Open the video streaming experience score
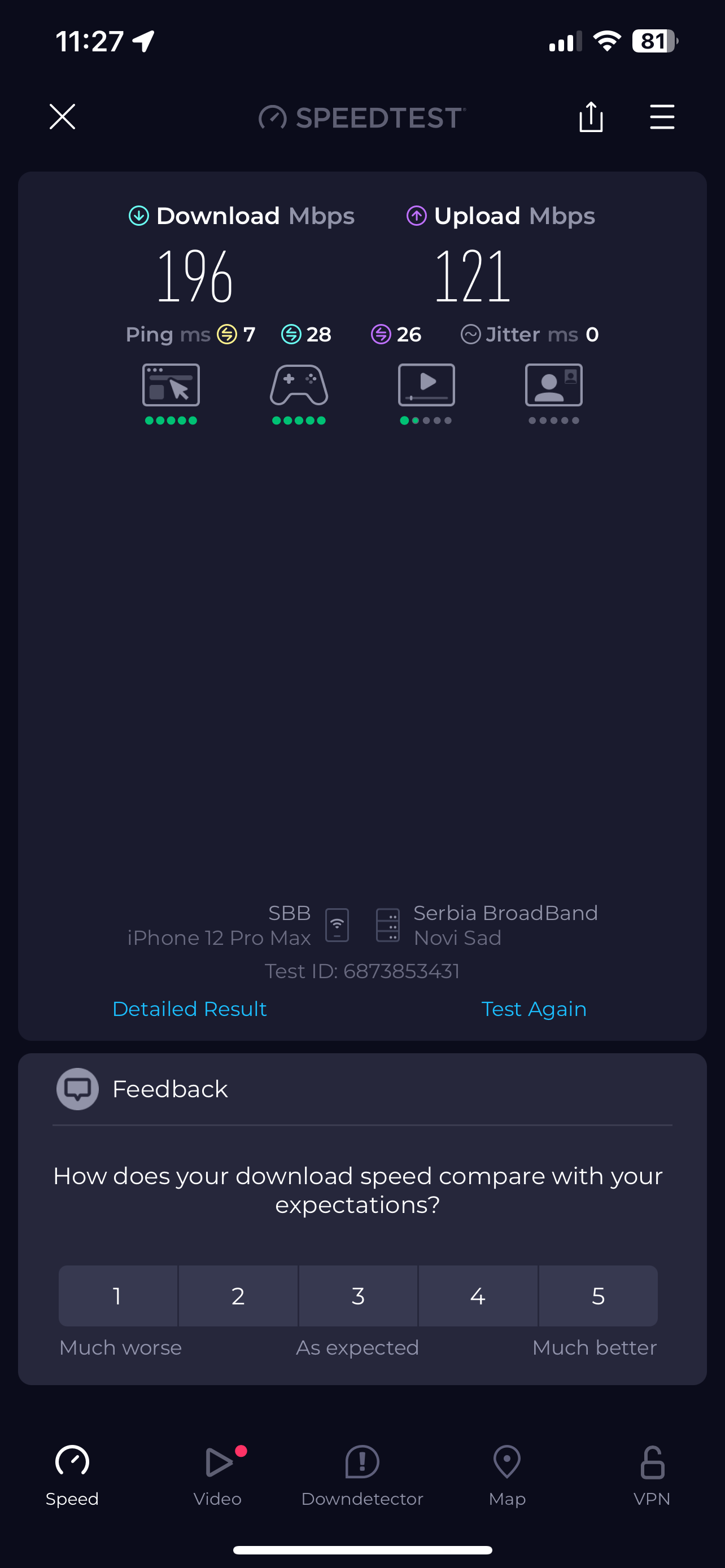 tap(426, 393)
